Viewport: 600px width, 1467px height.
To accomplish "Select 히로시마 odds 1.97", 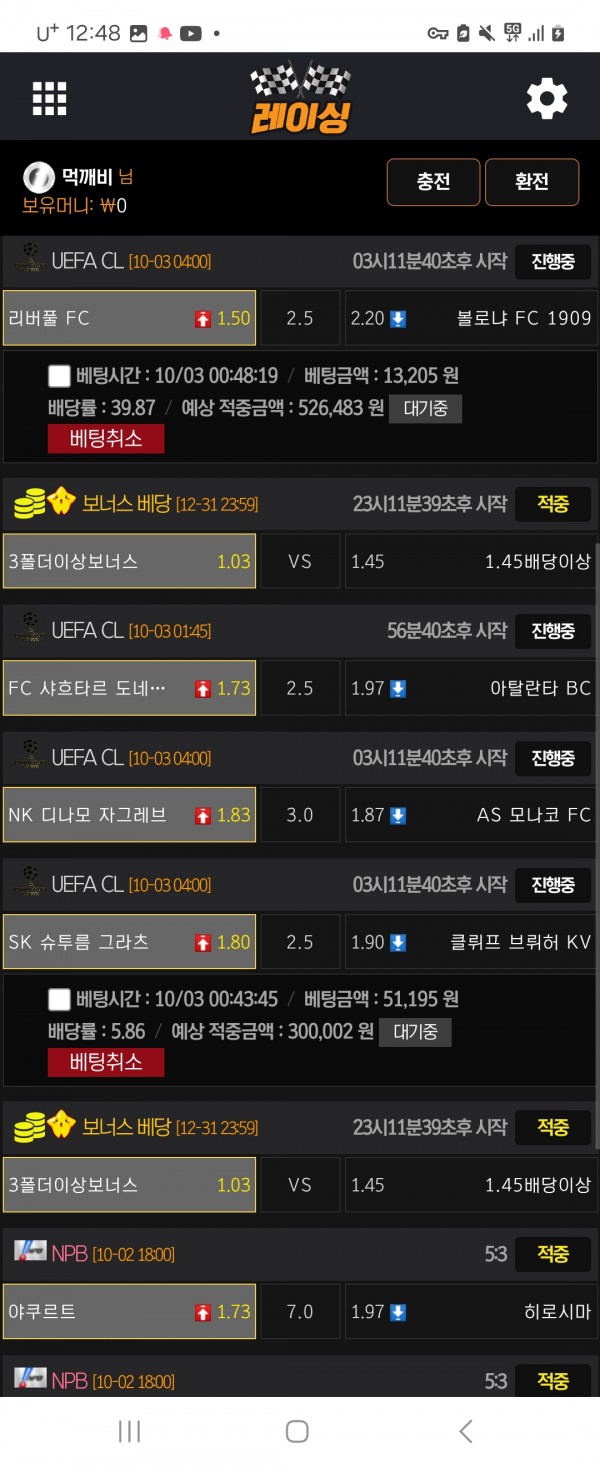I will coord(470,1311).
